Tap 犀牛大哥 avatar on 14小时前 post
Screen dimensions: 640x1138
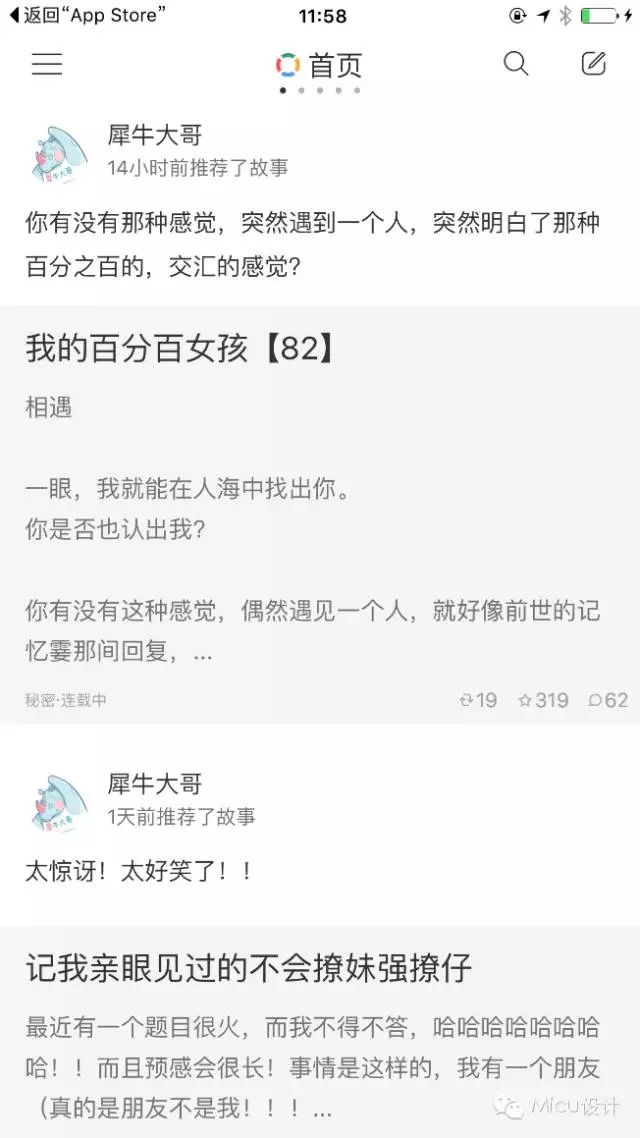61,152
